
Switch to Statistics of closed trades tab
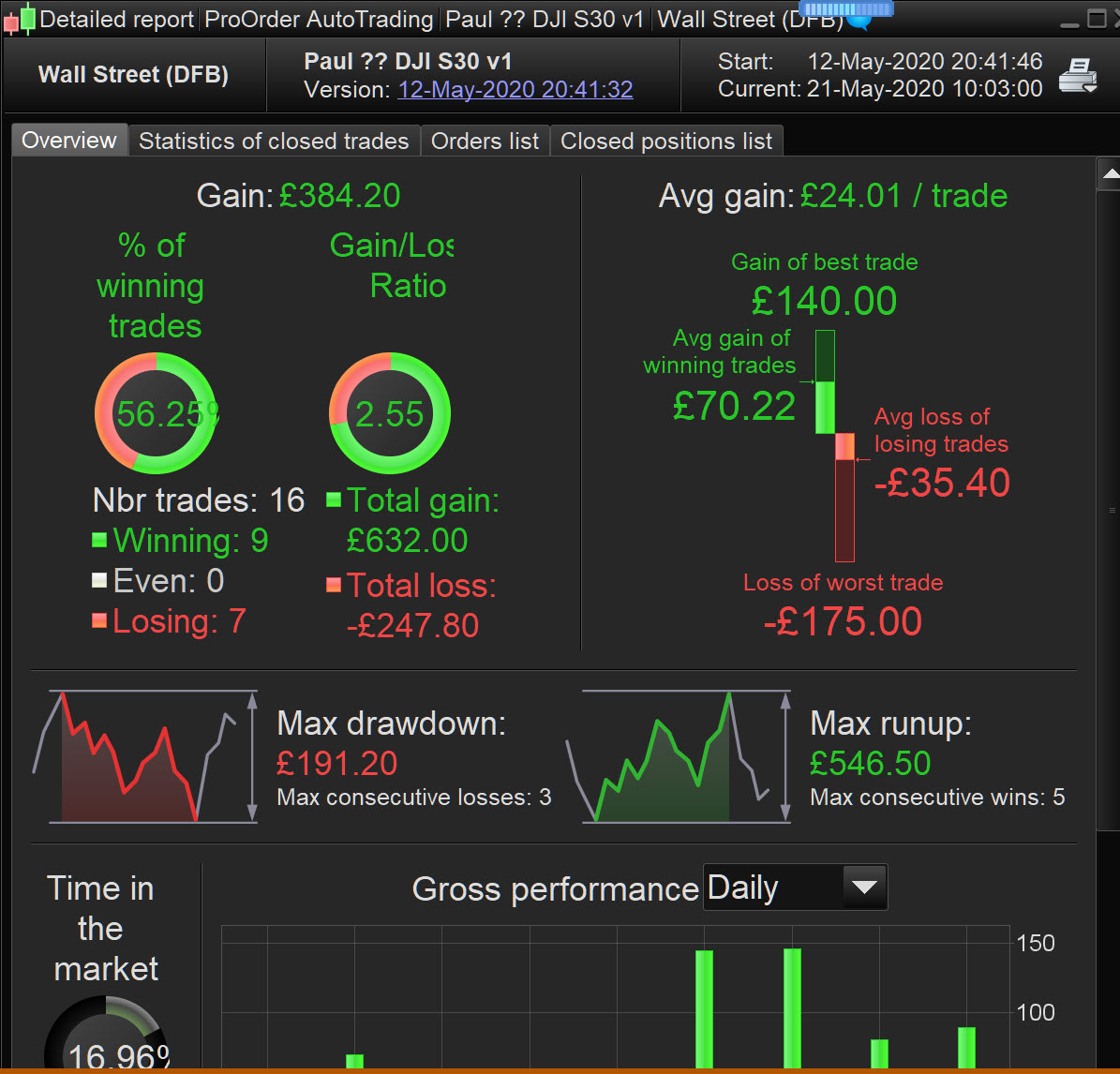coord(274,142)
